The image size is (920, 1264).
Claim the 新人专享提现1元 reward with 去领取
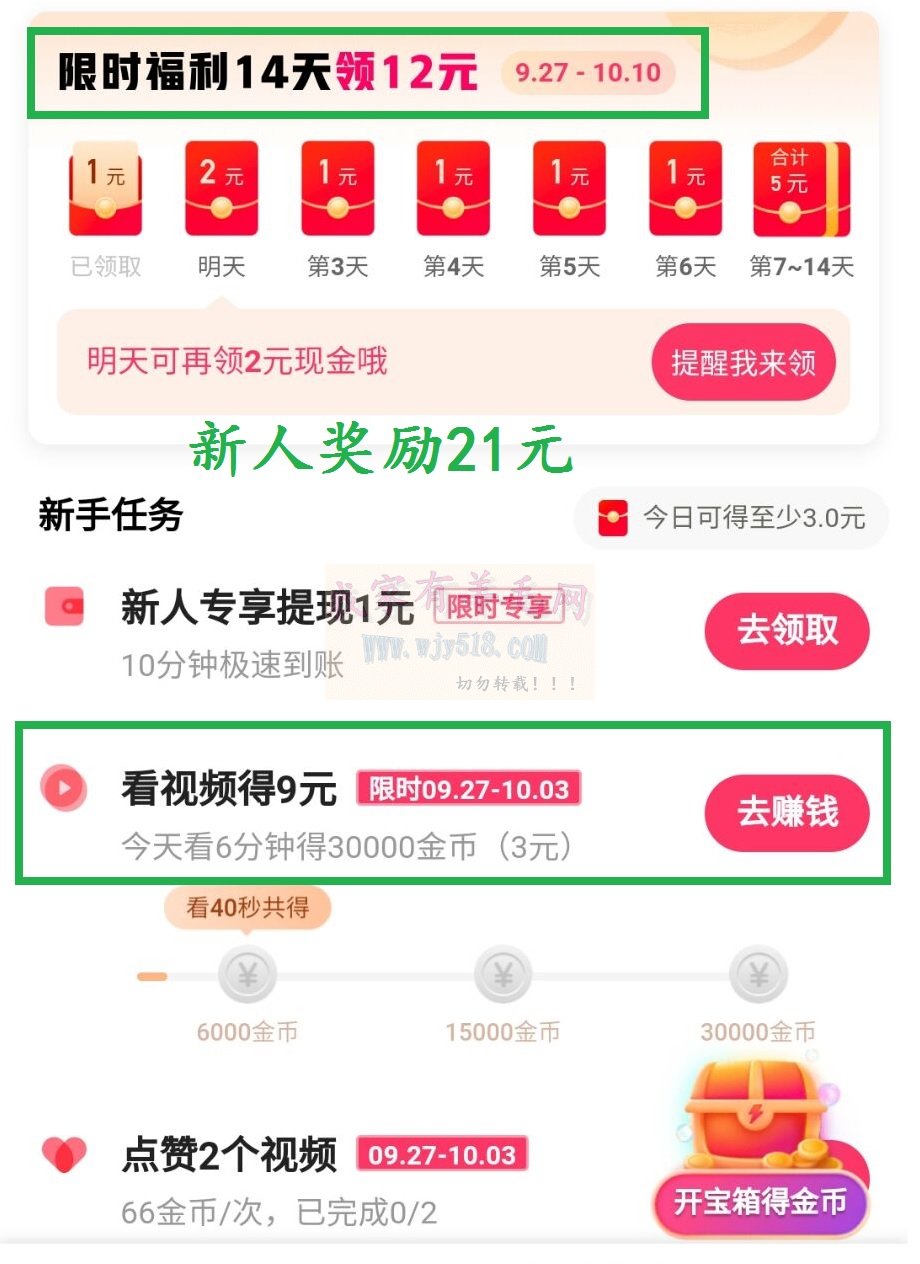tap(787, 631)
